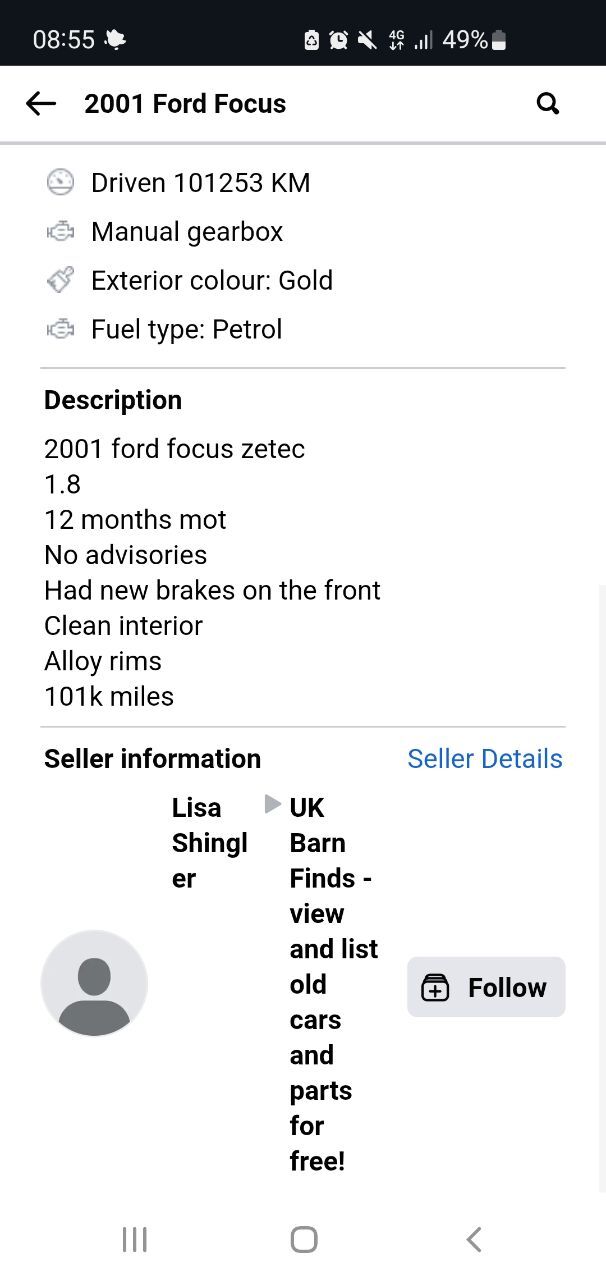Tap the system home button

[304, 1240]
